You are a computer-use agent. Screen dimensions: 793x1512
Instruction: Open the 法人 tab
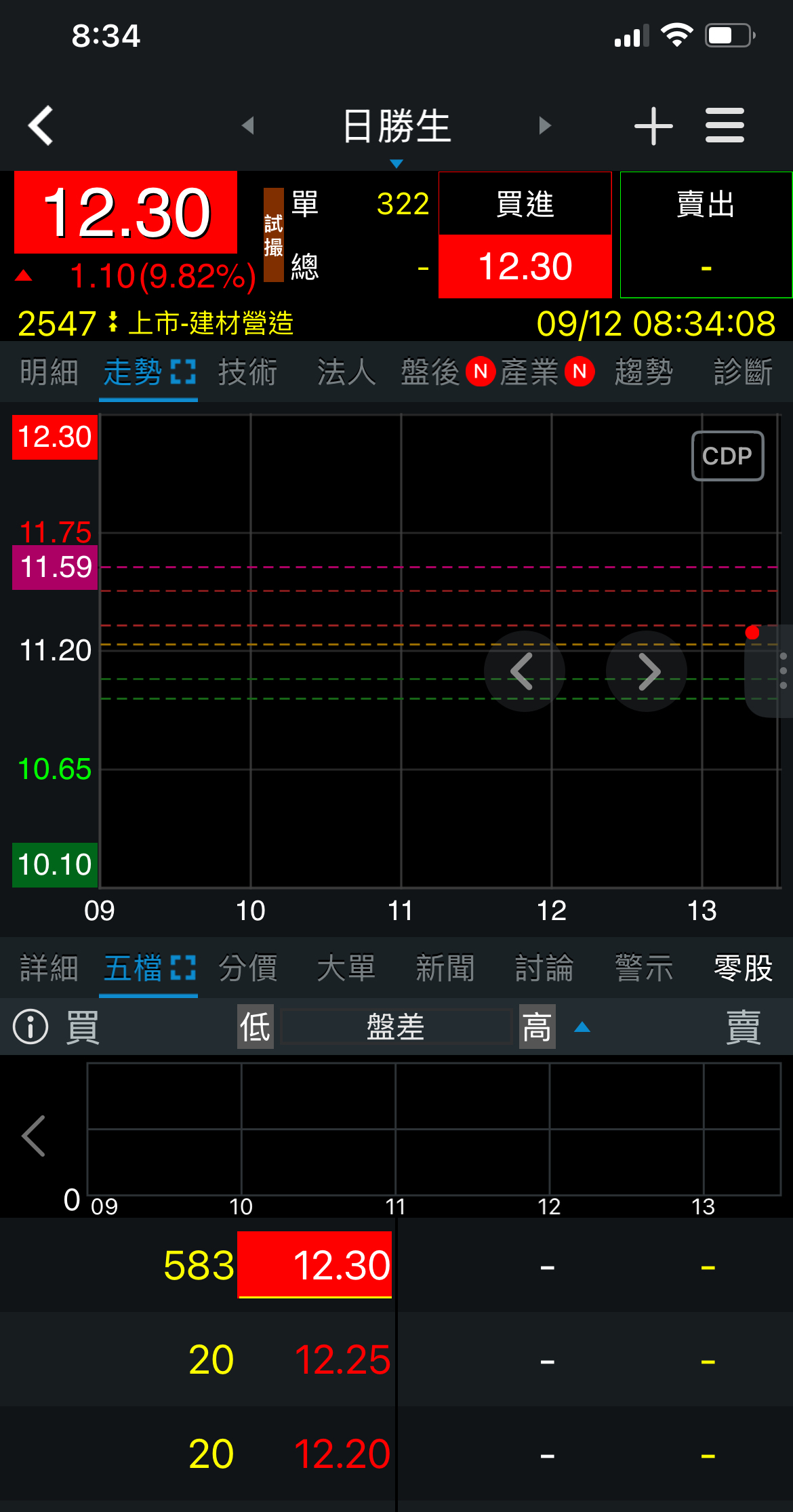click(346, 372)
